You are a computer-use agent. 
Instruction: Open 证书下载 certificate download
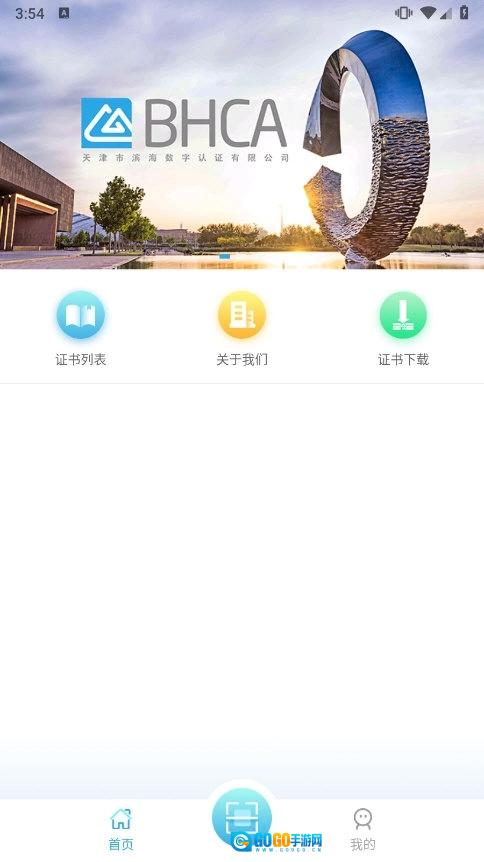[403, 329]
